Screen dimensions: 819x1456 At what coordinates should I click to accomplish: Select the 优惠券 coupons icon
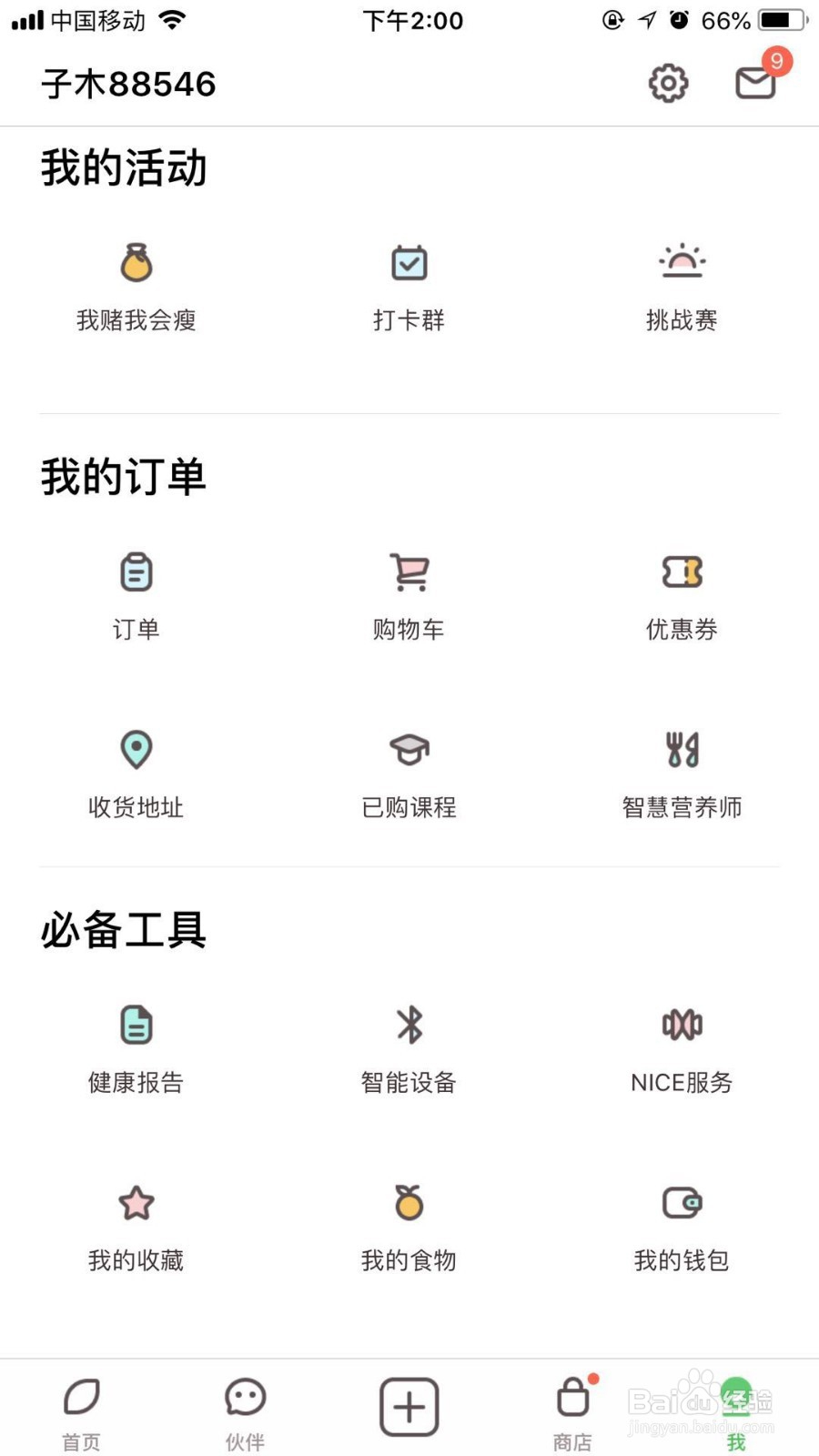682,591
